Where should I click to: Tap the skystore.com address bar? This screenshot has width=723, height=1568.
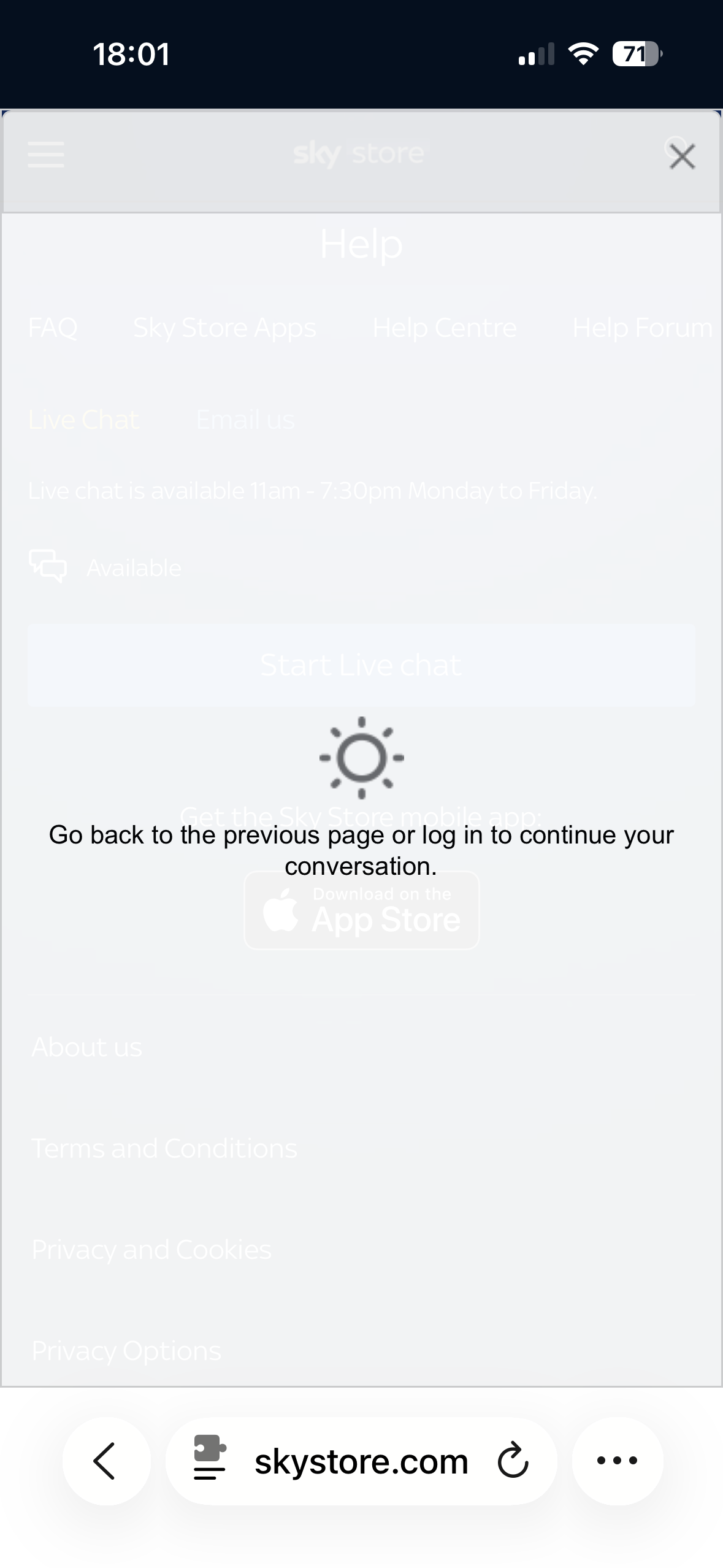tap(361, 1461)
